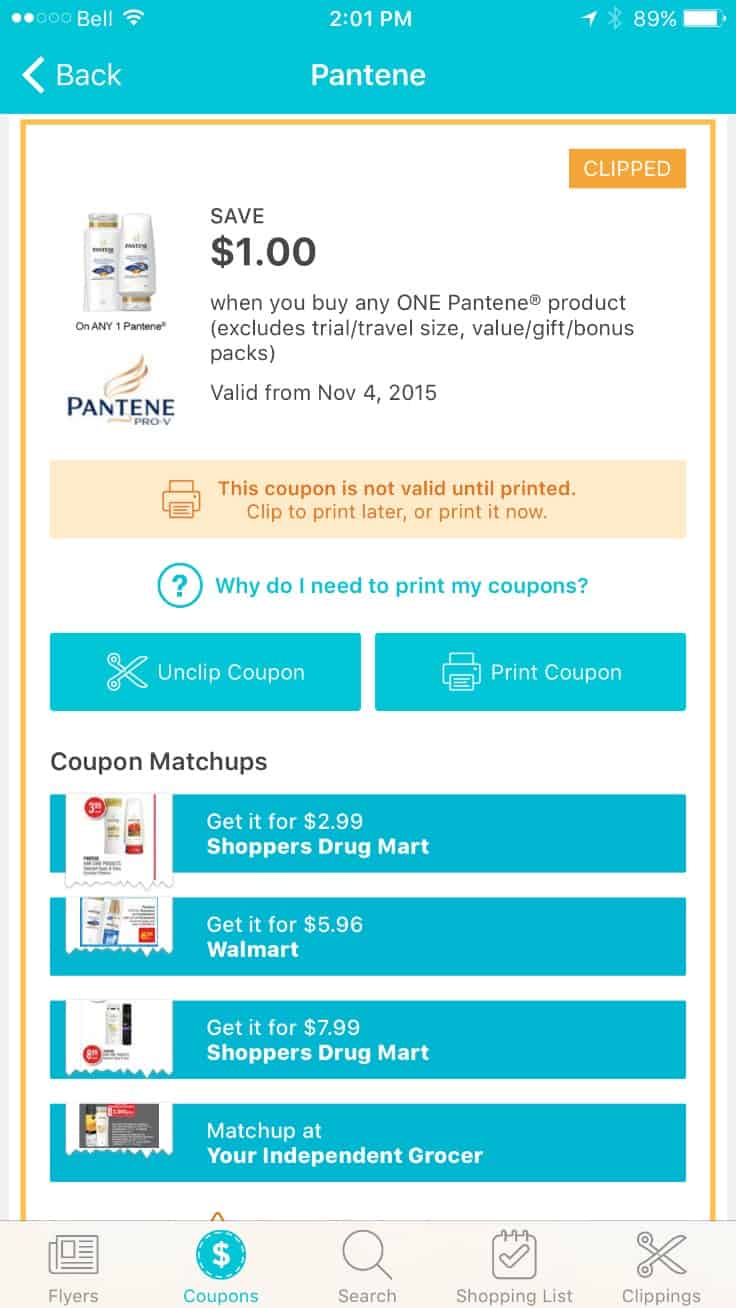
Task: Open the Search tab
Action: point(367,1266)
